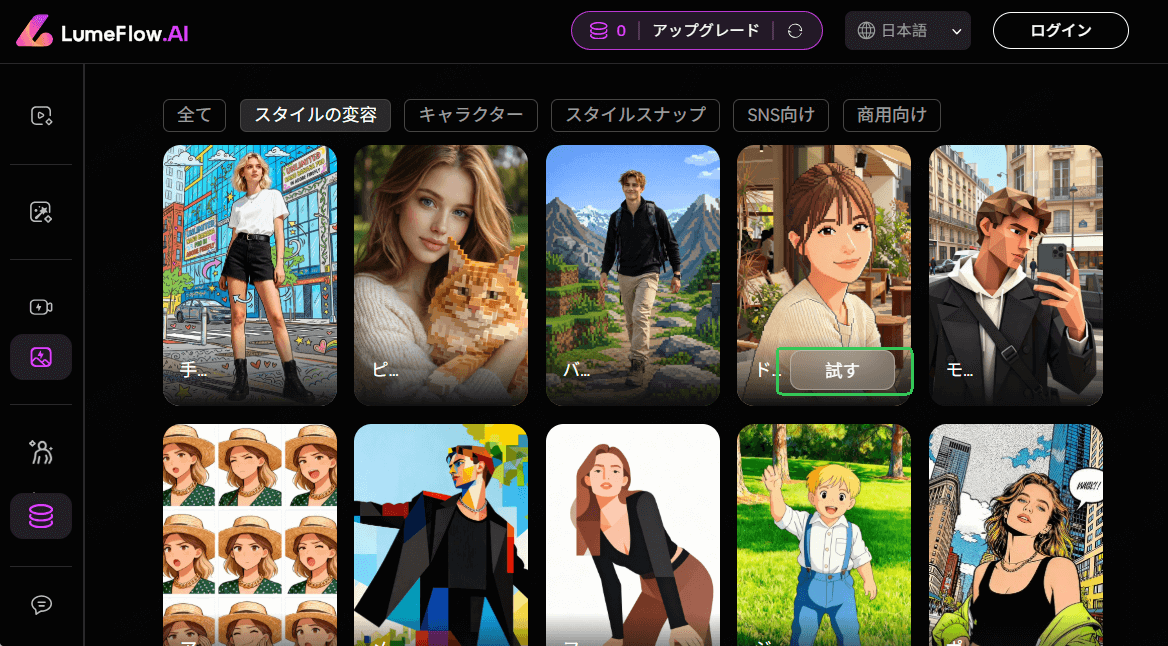
Task: Open the chat feedback icon in sidebar
Action: point(41,604)
